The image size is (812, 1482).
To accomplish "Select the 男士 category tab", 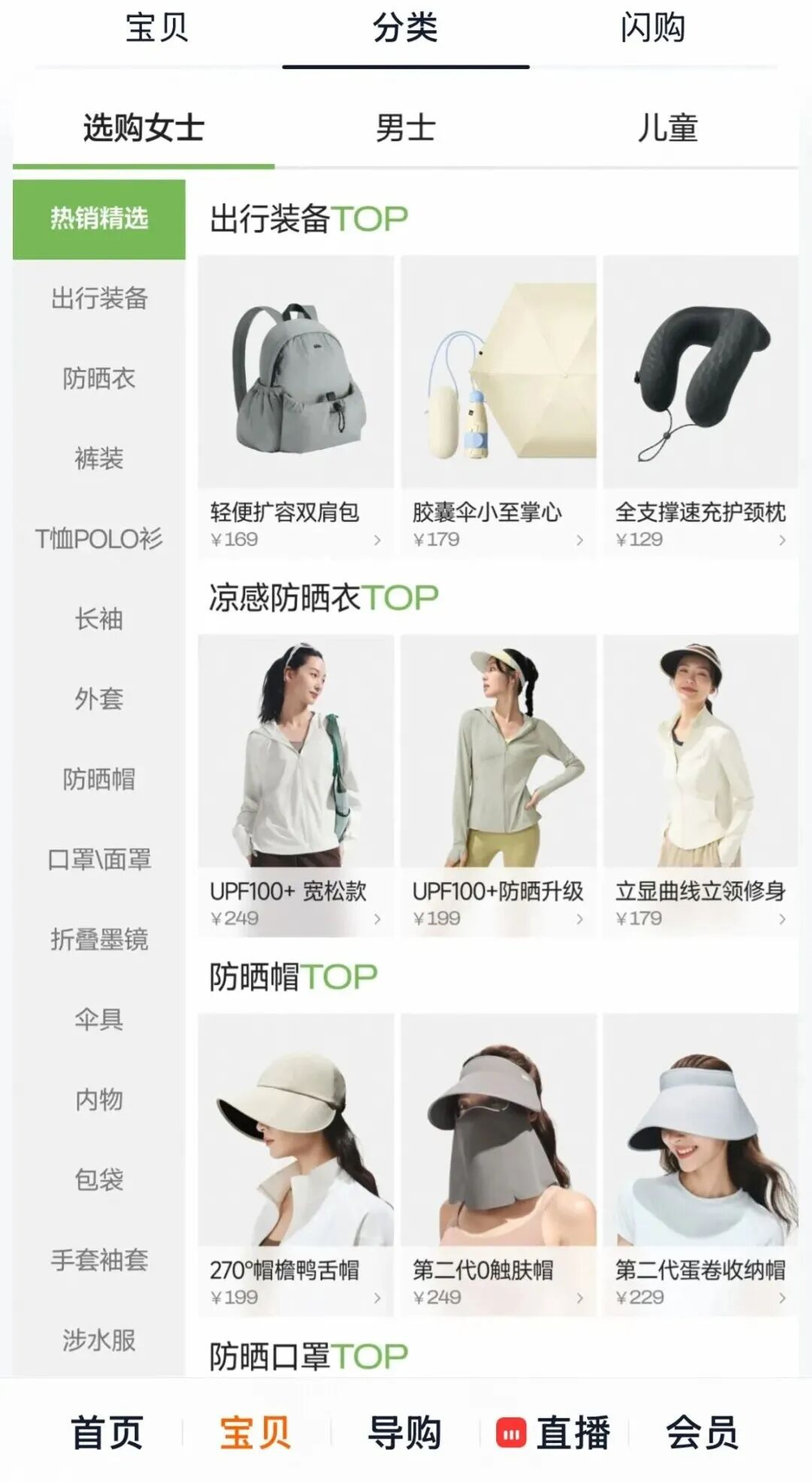I will point(405,128).
